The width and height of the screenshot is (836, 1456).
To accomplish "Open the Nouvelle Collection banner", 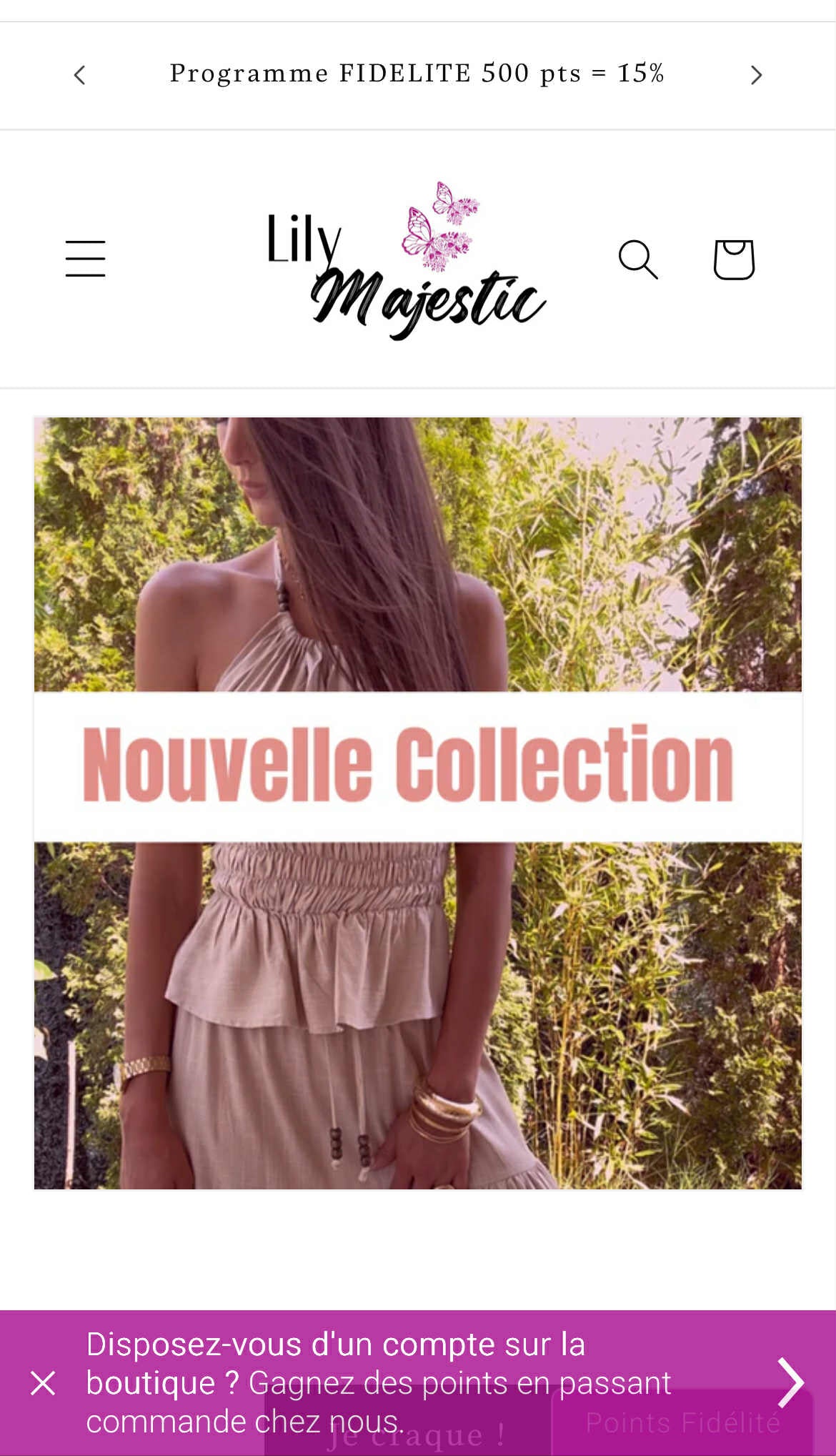I will 418,803.
